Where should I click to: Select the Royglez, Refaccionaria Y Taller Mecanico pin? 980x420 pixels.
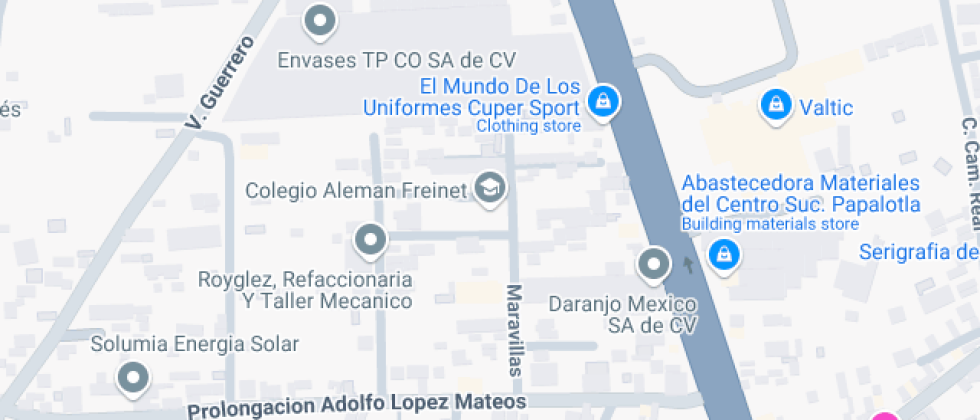[x=371, y=240]
